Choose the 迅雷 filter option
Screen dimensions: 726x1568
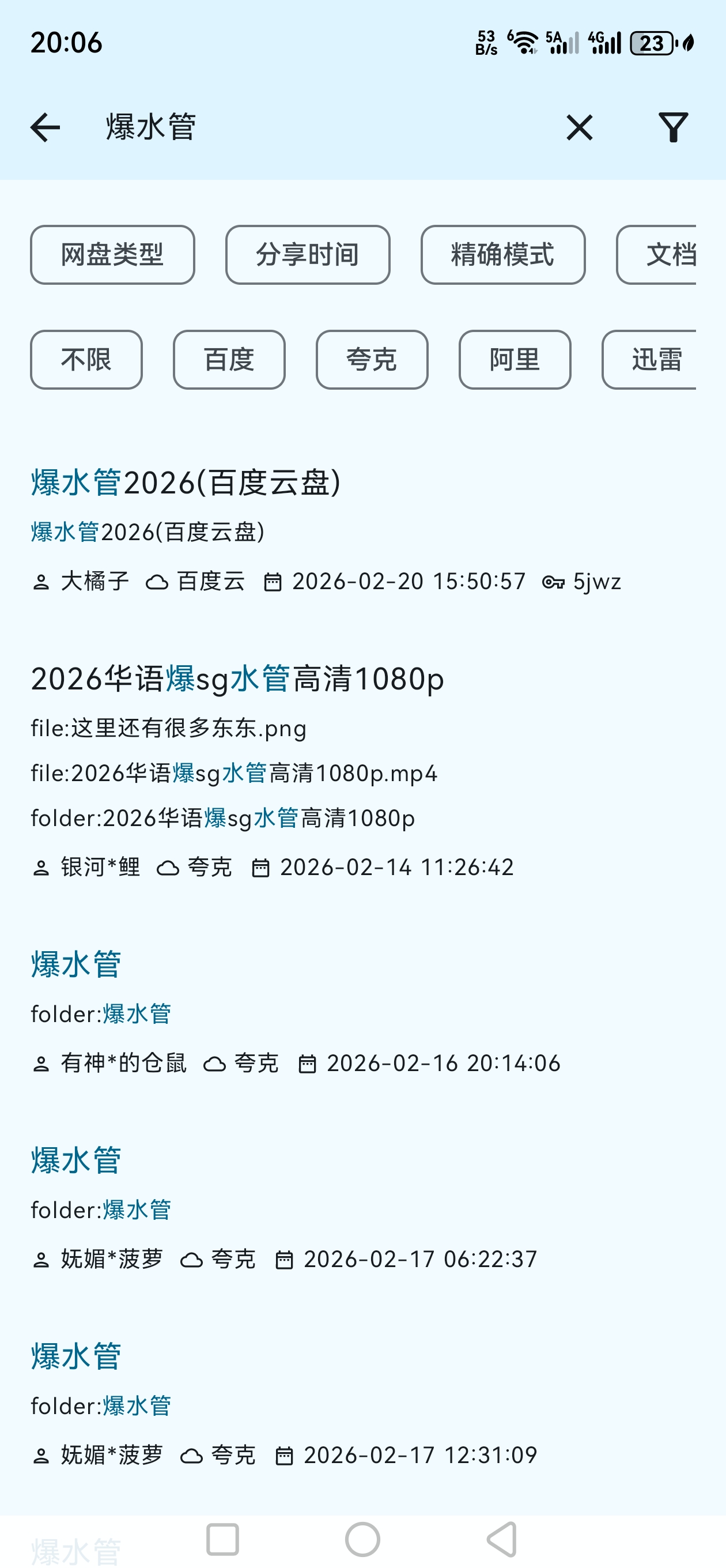pyautogui.click(x=659, y=360)
